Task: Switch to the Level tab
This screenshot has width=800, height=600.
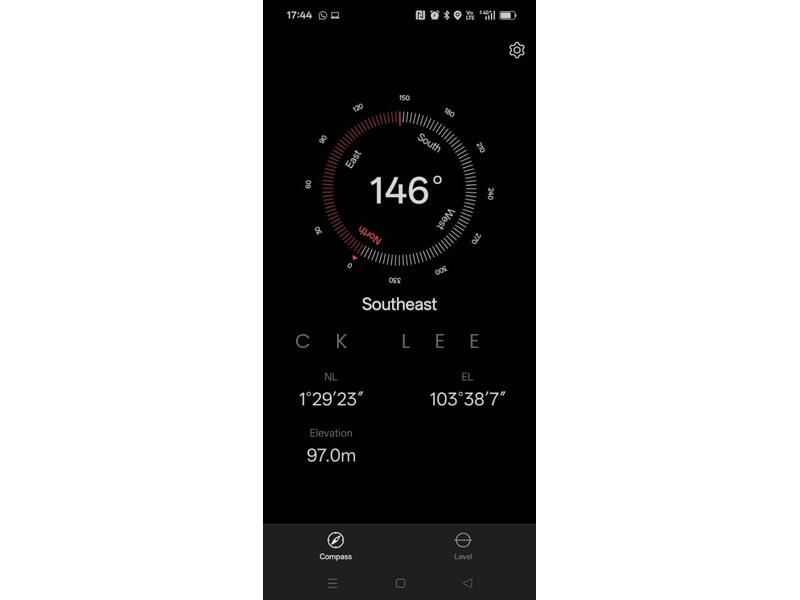Action: [462, 546]
